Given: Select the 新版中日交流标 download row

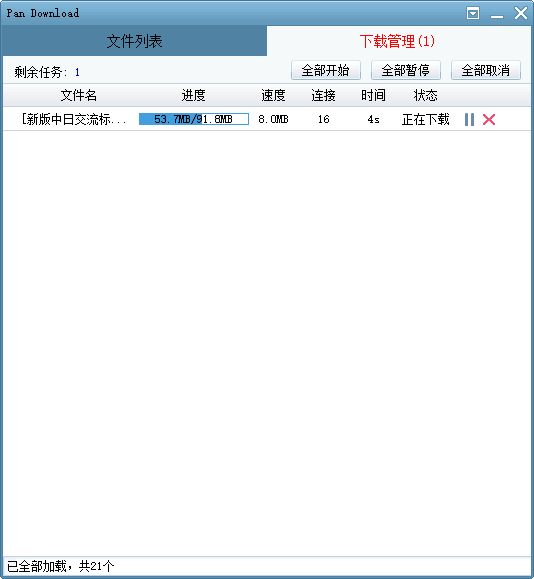Looking at the screenshot, I should tap(267, 119).
